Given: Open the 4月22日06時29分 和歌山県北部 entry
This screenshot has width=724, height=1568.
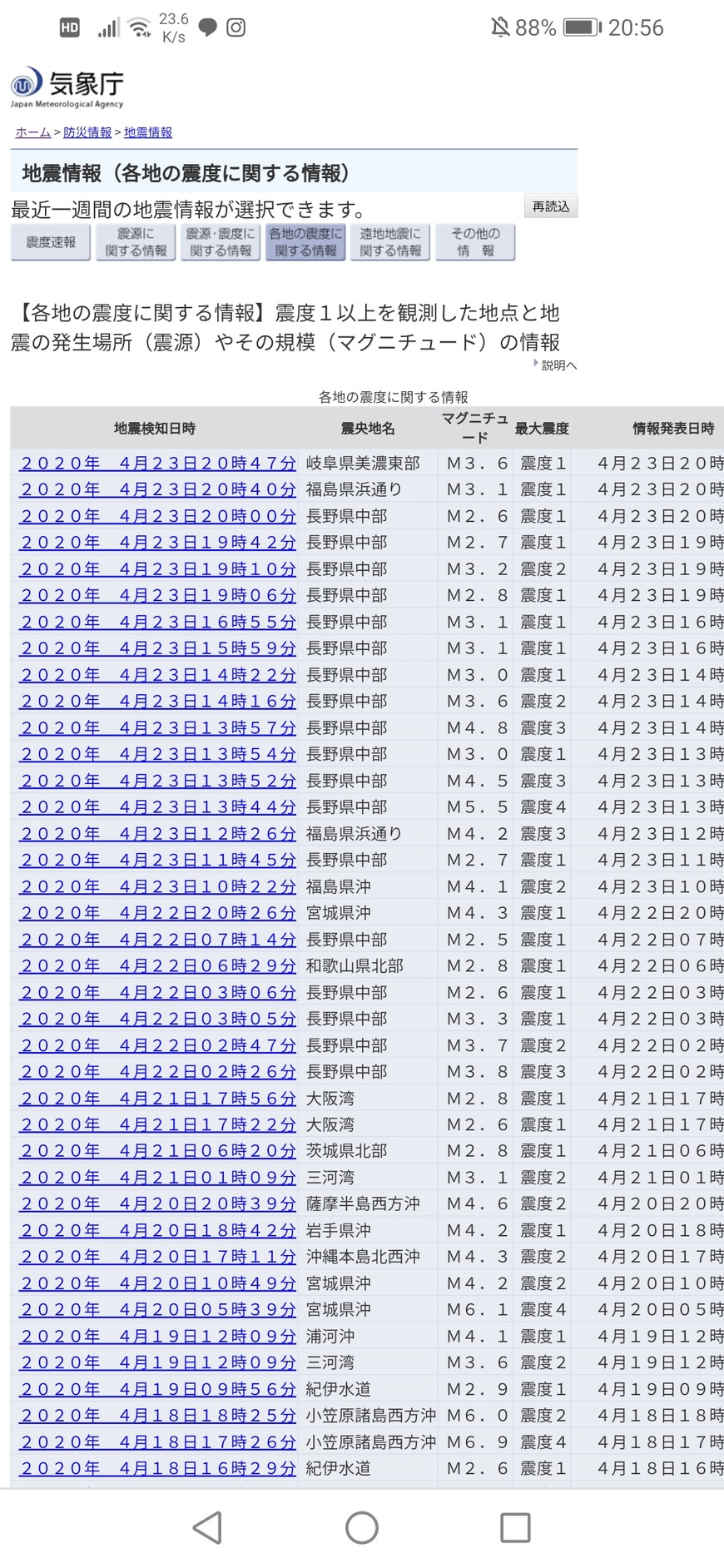Looking at the screenshot, I should [158, 966].
